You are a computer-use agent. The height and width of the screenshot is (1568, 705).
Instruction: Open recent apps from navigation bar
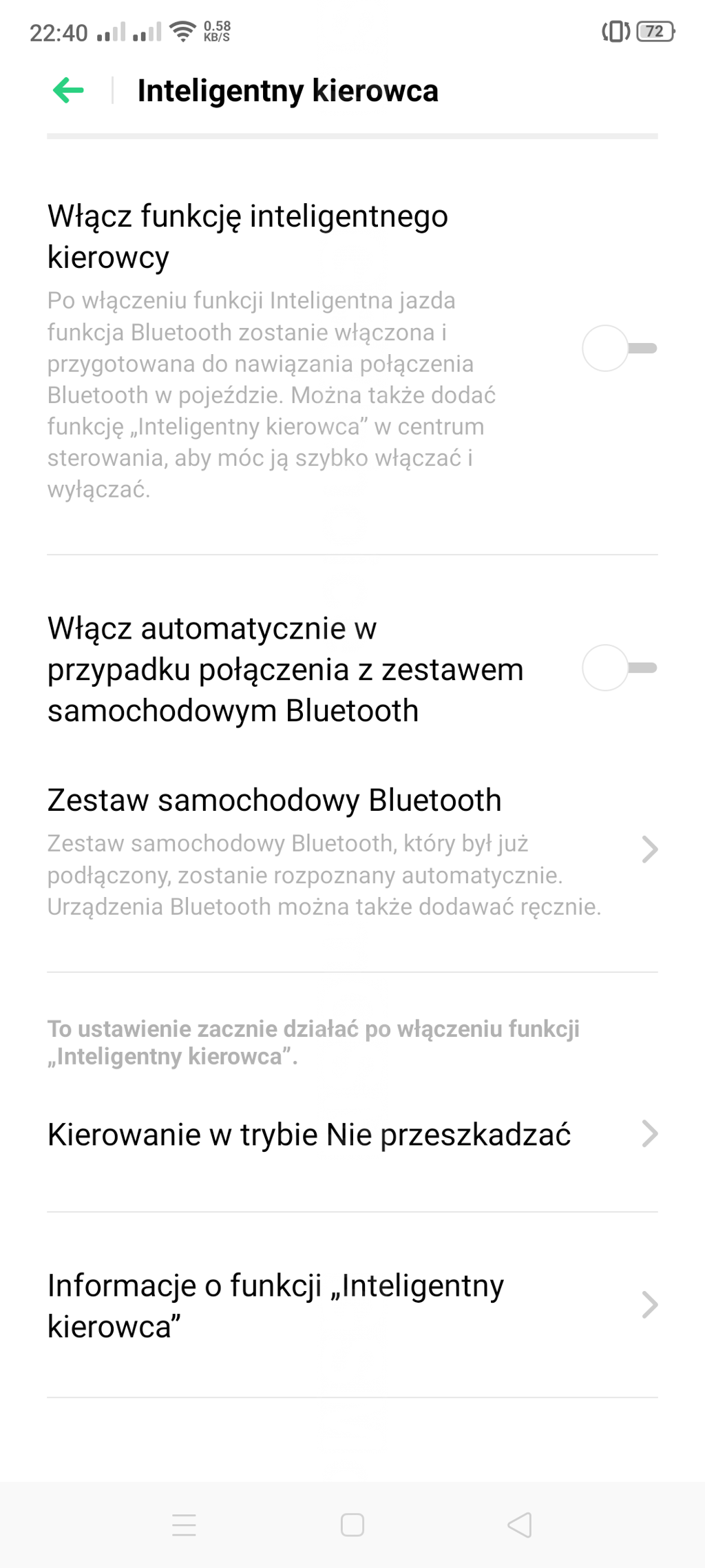tap(184, 1525)
